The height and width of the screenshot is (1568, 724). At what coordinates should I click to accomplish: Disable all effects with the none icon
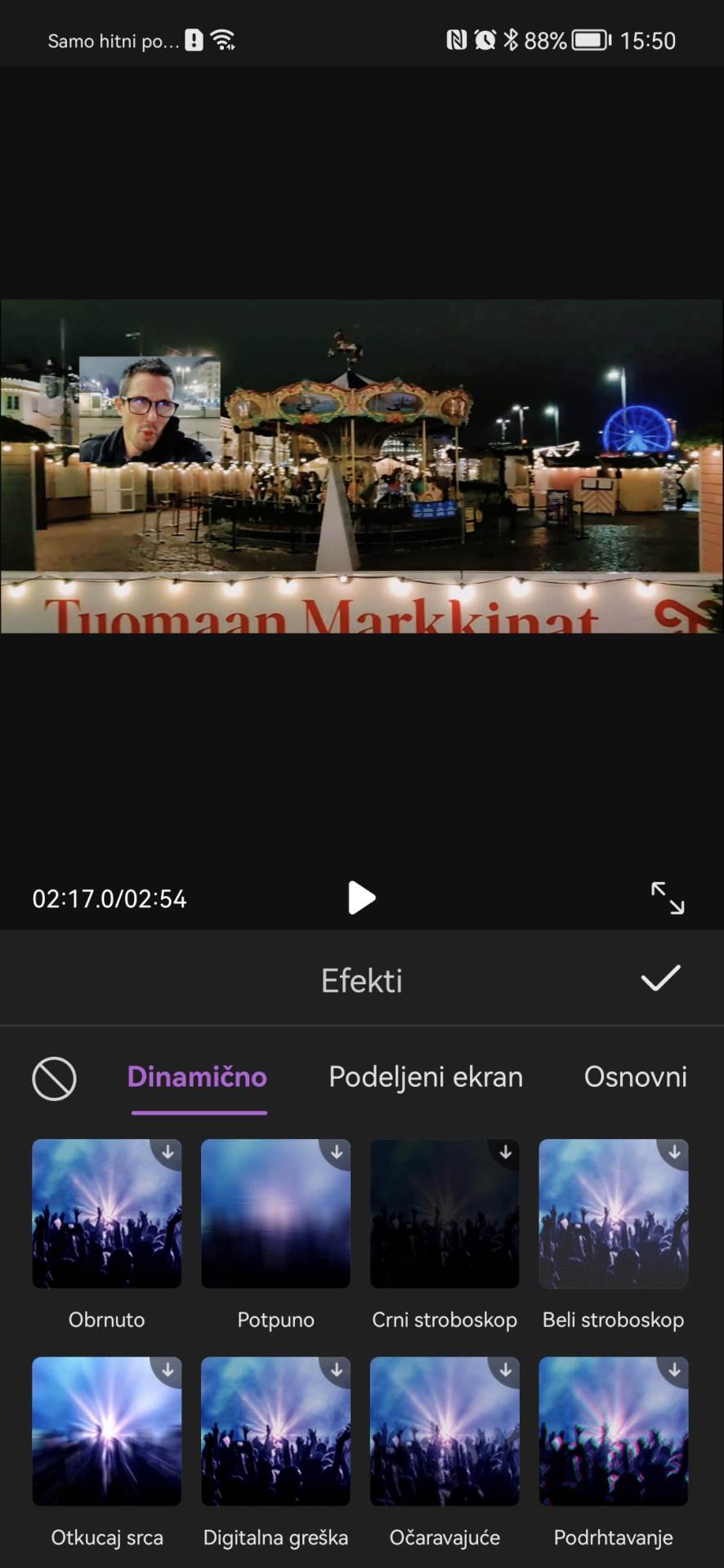54,1078
